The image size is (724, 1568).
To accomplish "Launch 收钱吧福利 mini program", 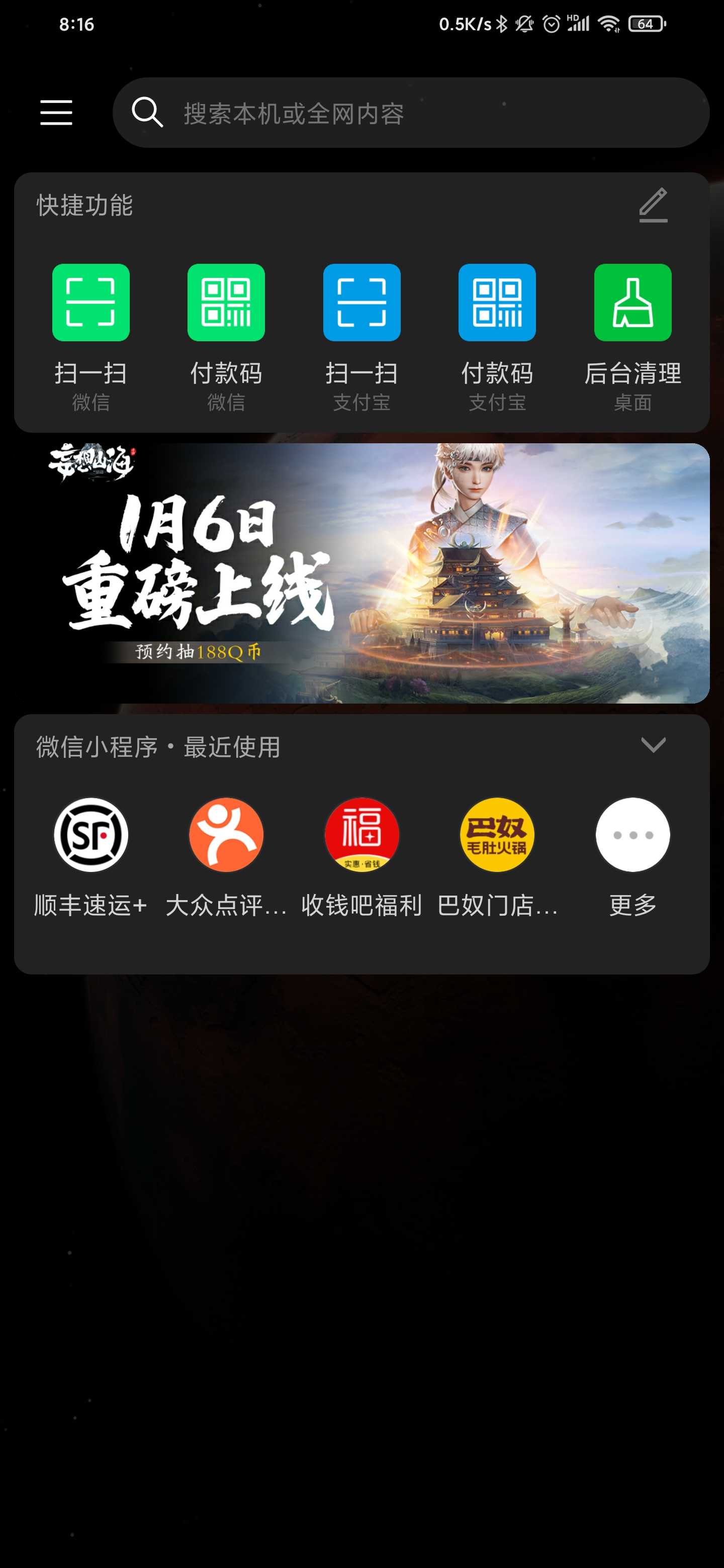I will 361,857.
